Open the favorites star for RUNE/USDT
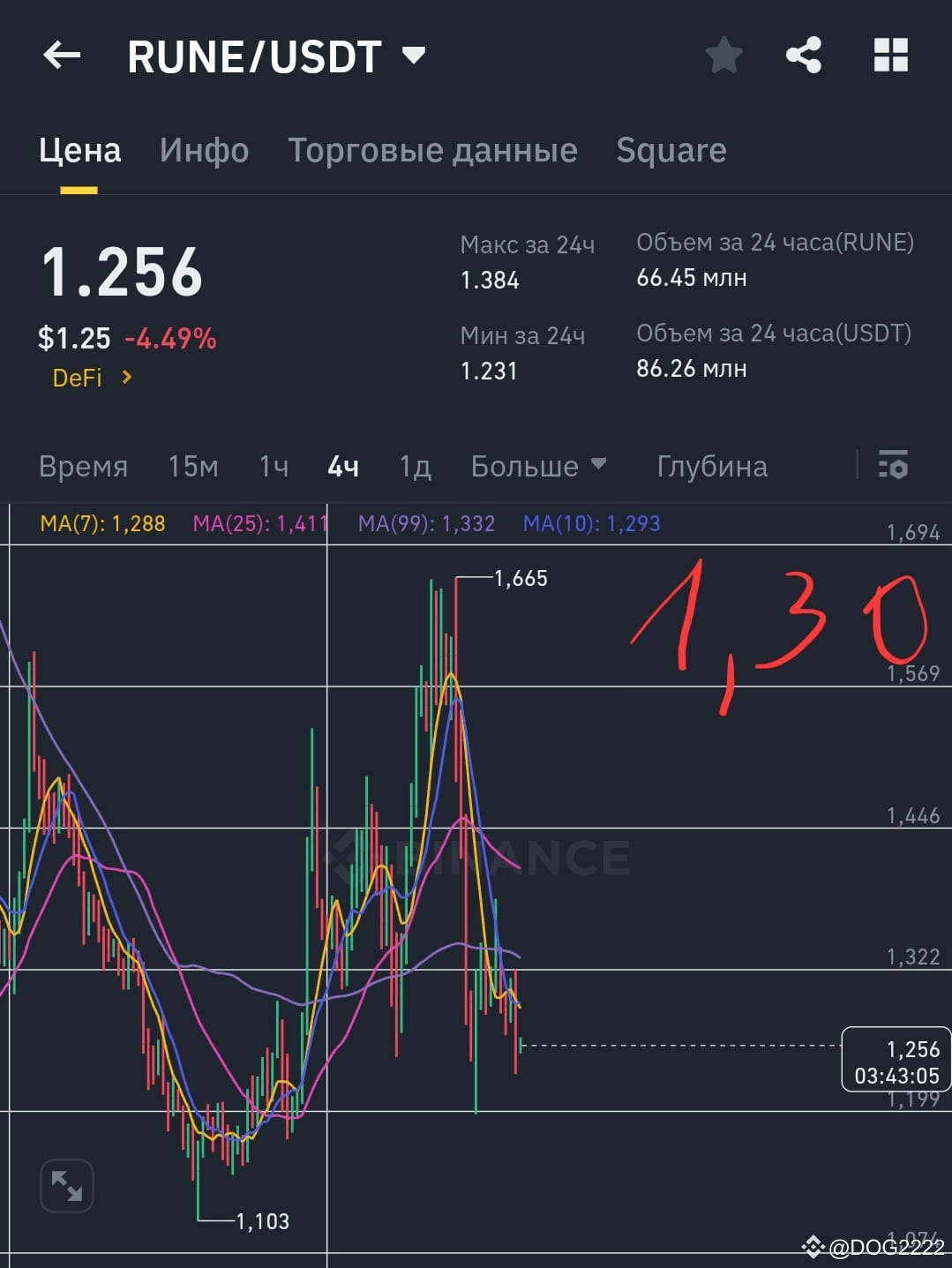The height and width of the screenshot is (1268, 952). pos(723,55)
